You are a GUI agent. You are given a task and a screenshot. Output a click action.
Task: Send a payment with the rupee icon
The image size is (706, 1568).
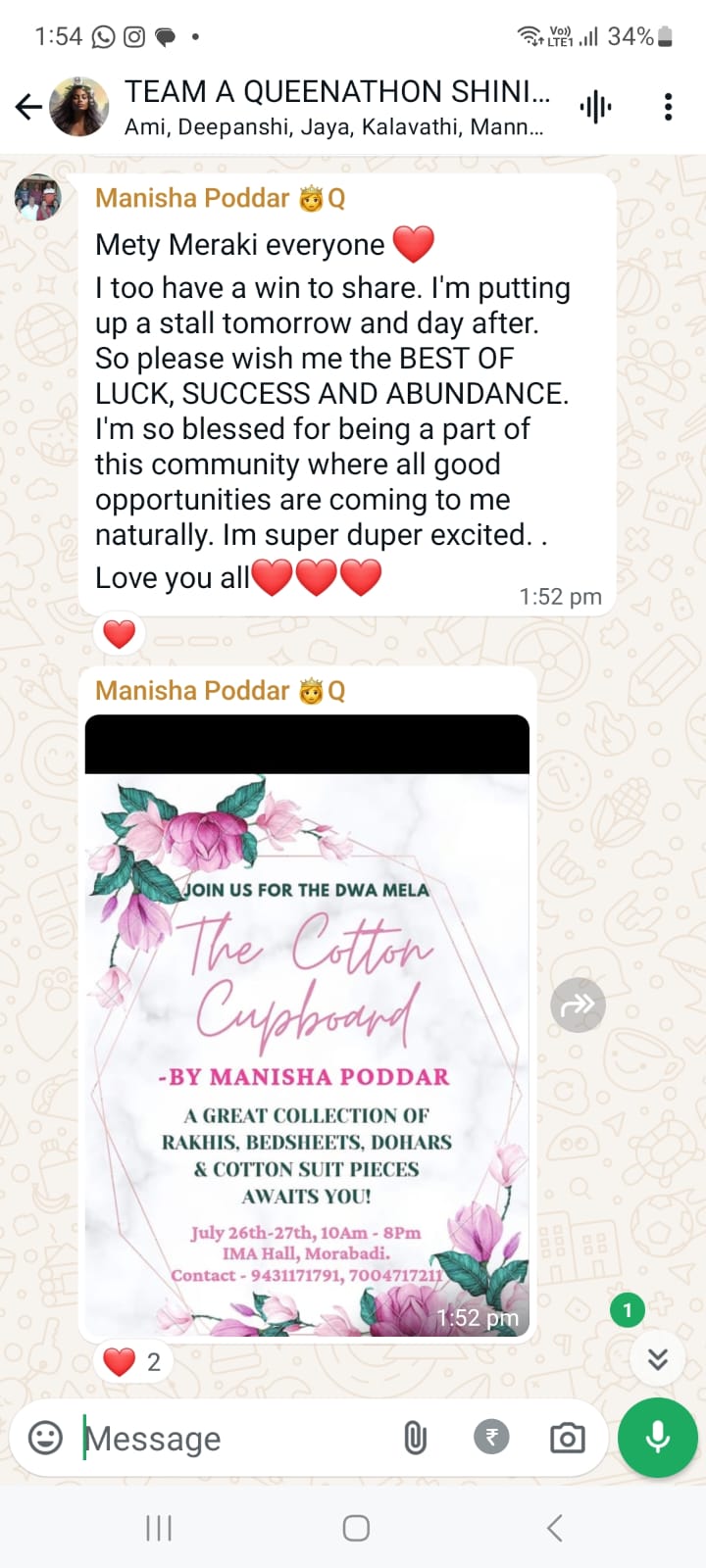[x=491, y=1438]
